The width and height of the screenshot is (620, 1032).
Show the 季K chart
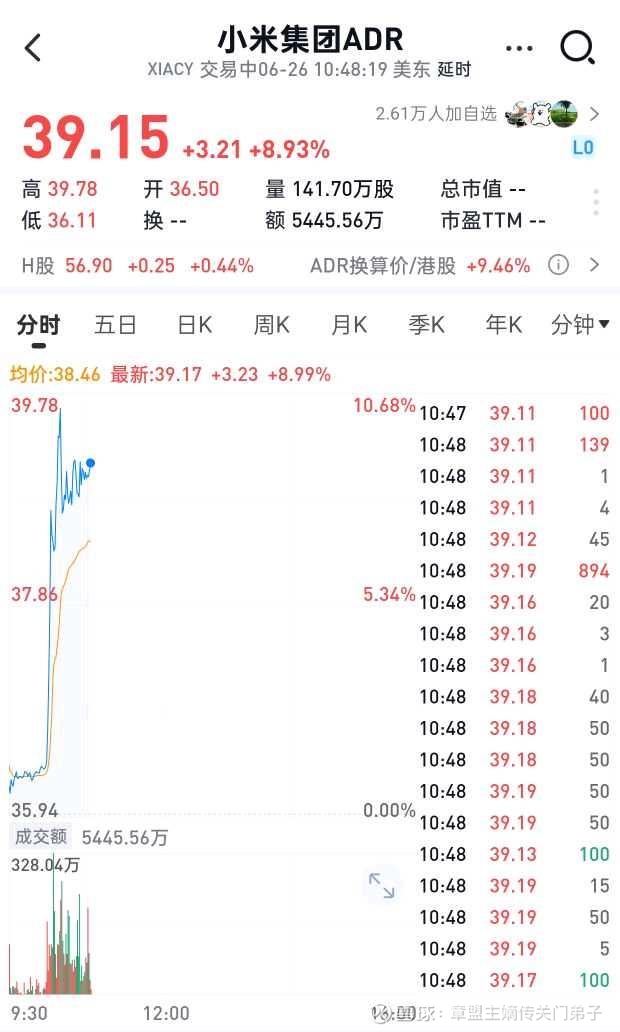coord(427,325)
